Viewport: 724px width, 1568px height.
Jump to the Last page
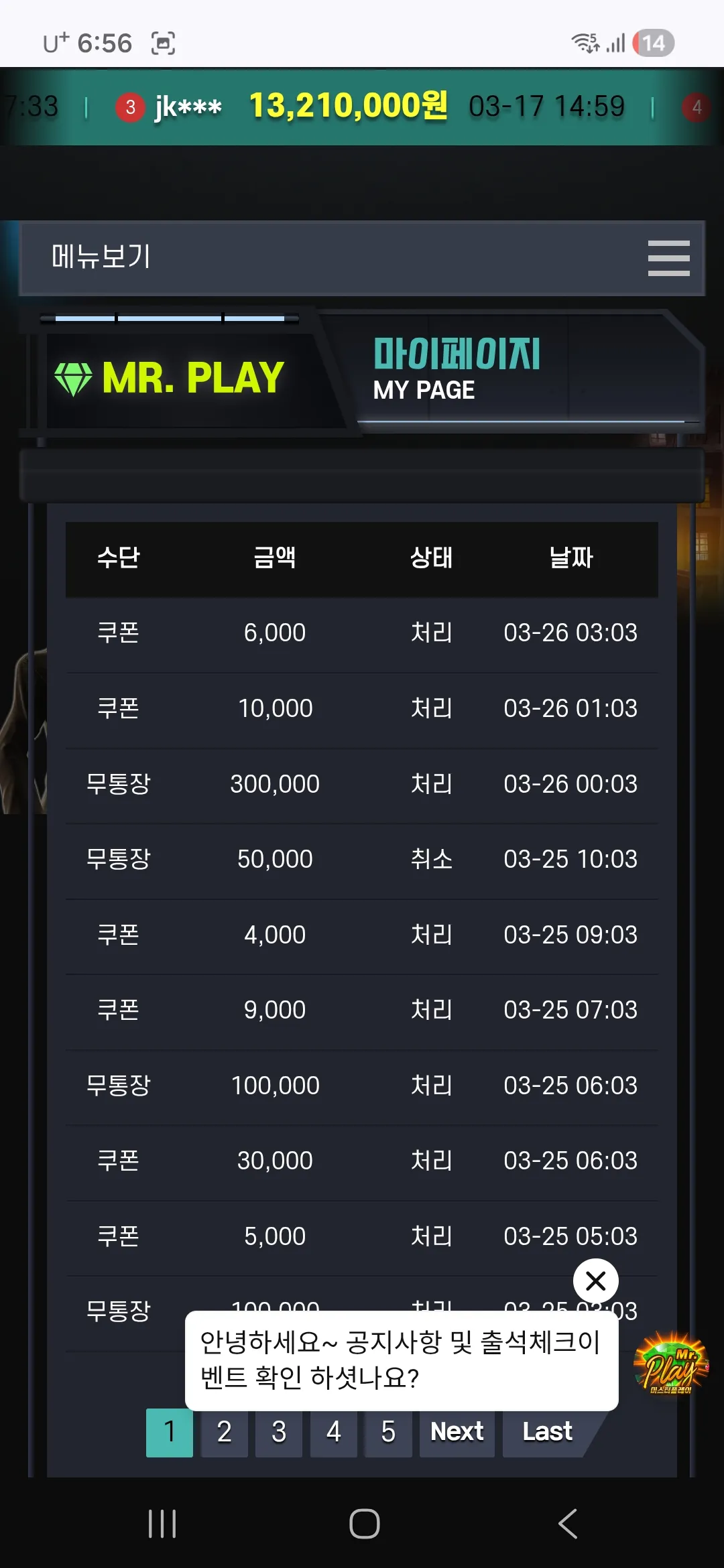pyautogui.click(x=547, y=1433)
